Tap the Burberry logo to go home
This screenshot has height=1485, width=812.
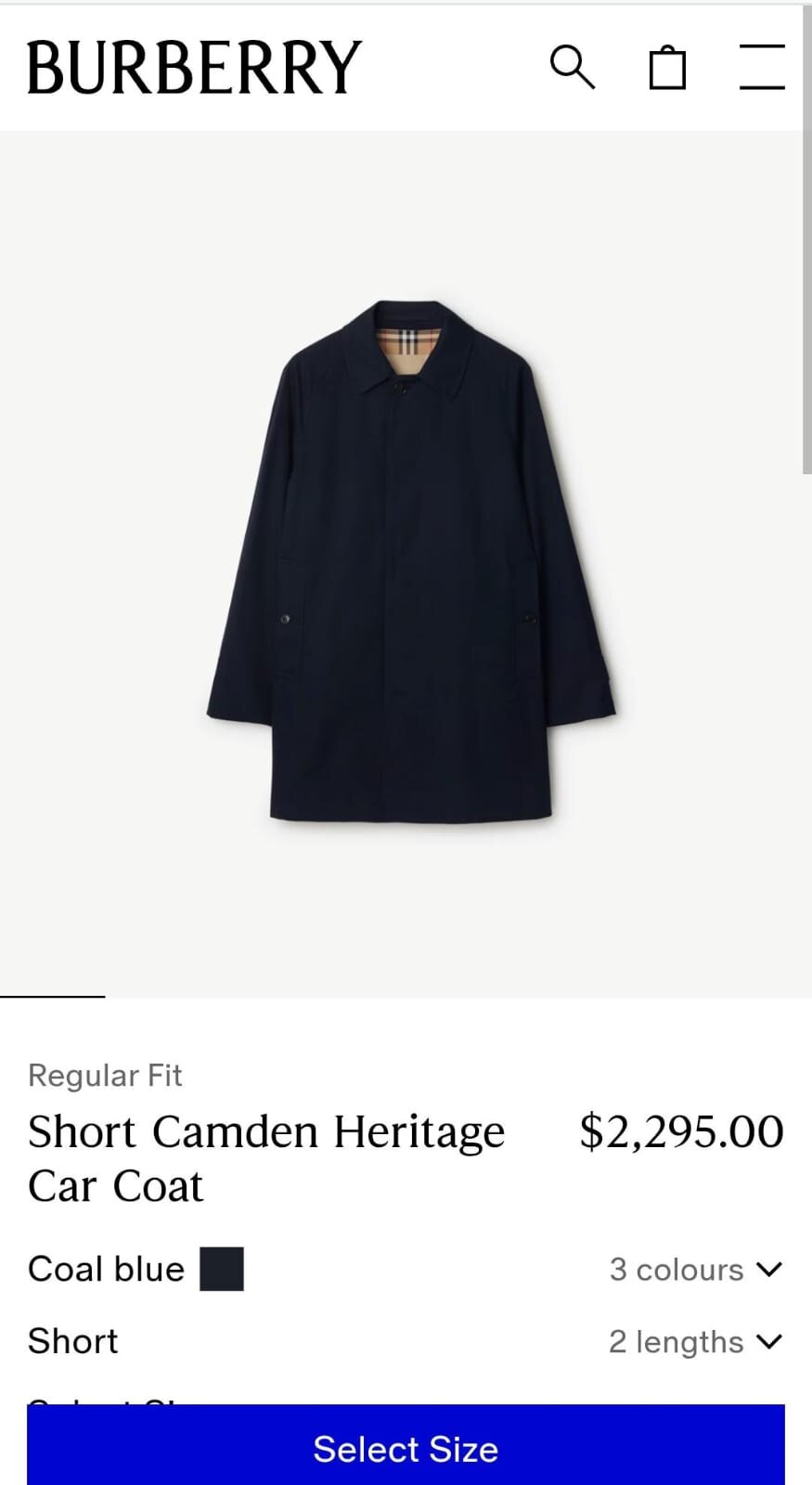[194, 67]
